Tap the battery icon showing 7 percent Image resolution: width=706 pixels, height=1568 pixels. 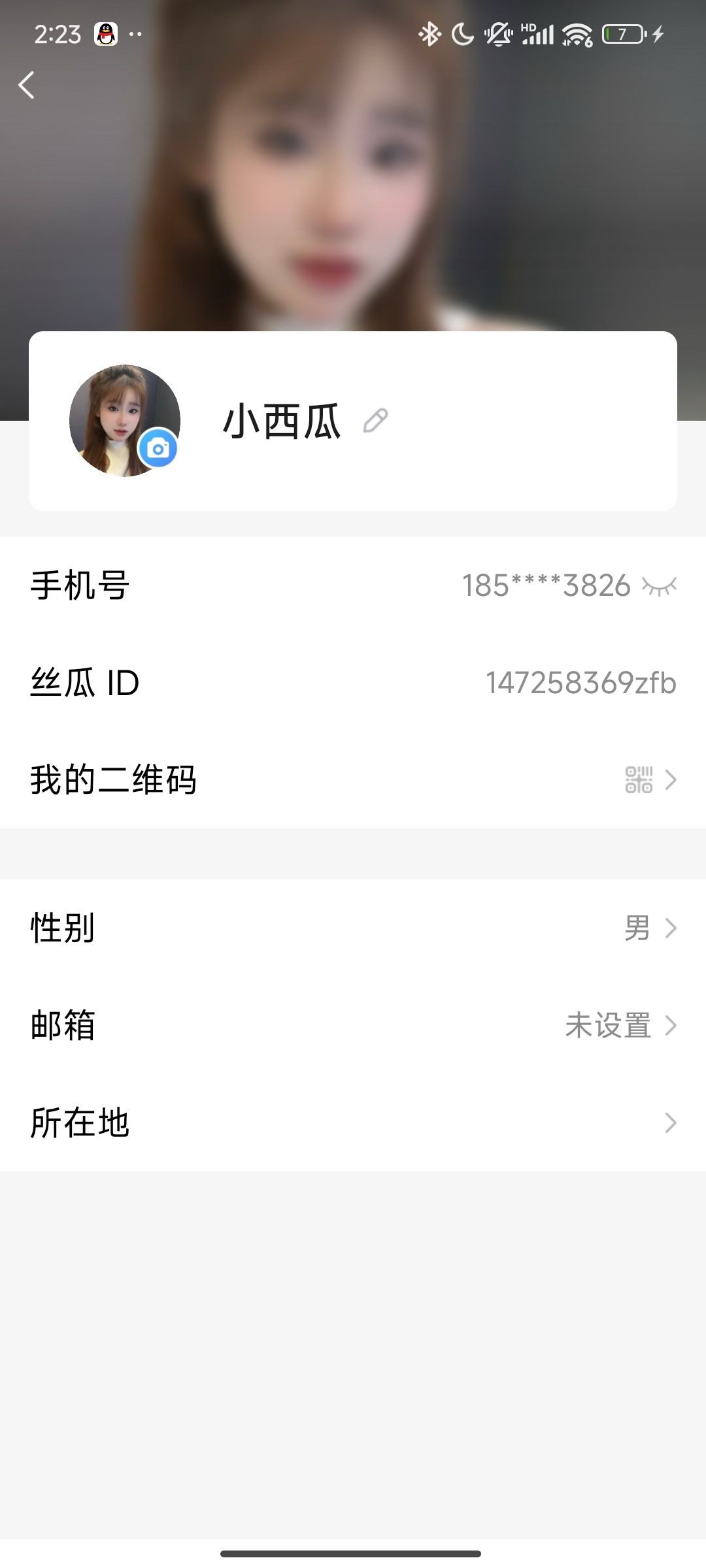point(623,35)
